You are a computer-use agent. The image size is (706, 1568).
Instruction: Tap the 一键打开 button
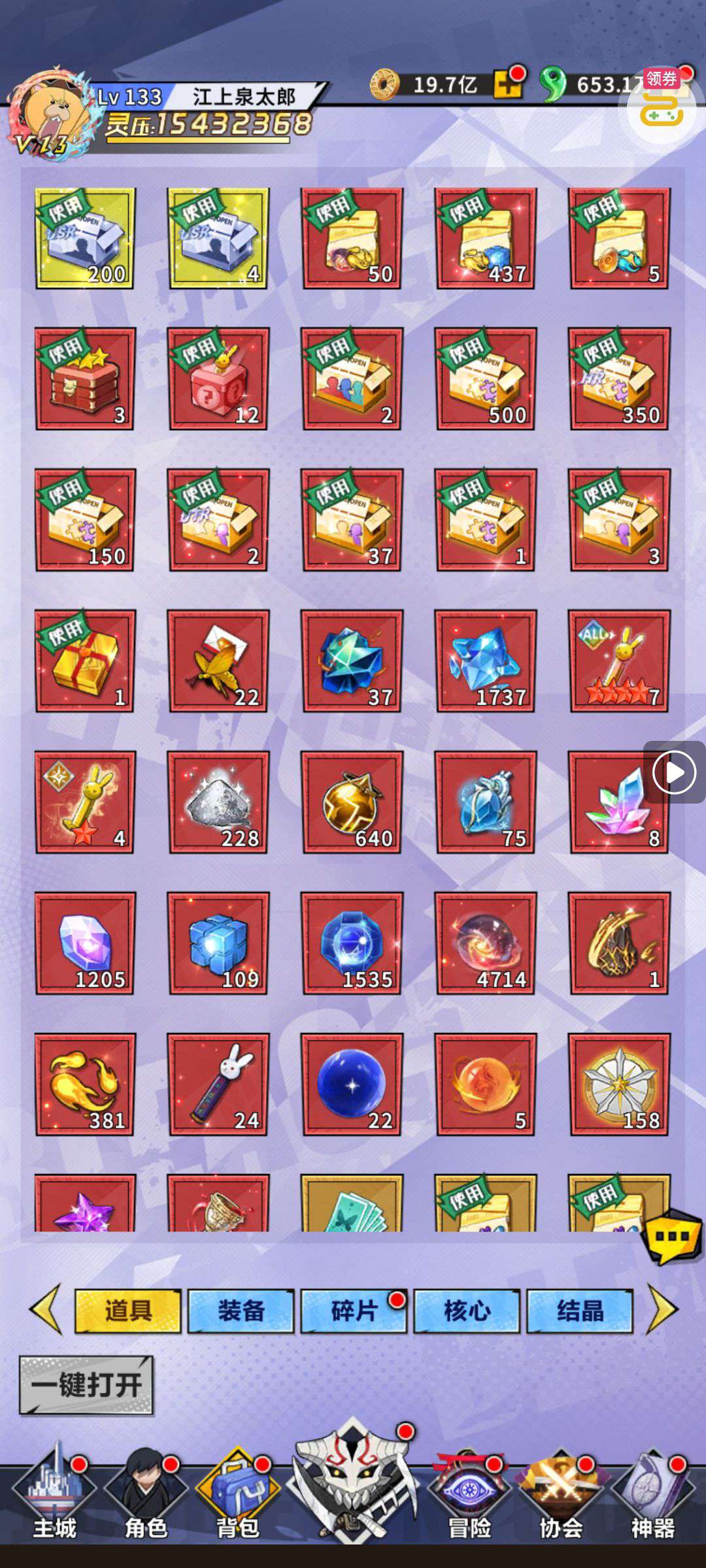(86, 1385)
